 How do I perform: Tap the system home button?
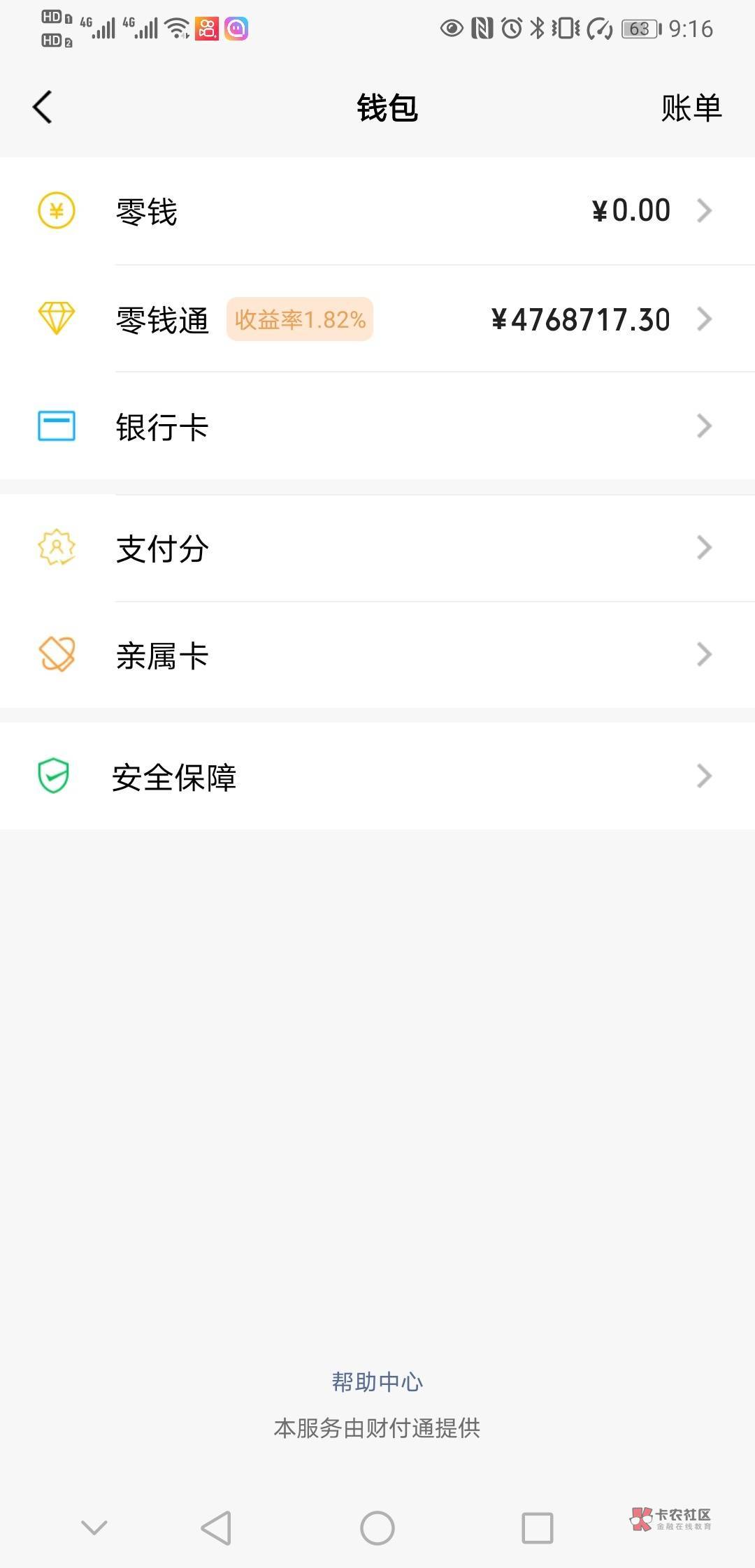377,1528
